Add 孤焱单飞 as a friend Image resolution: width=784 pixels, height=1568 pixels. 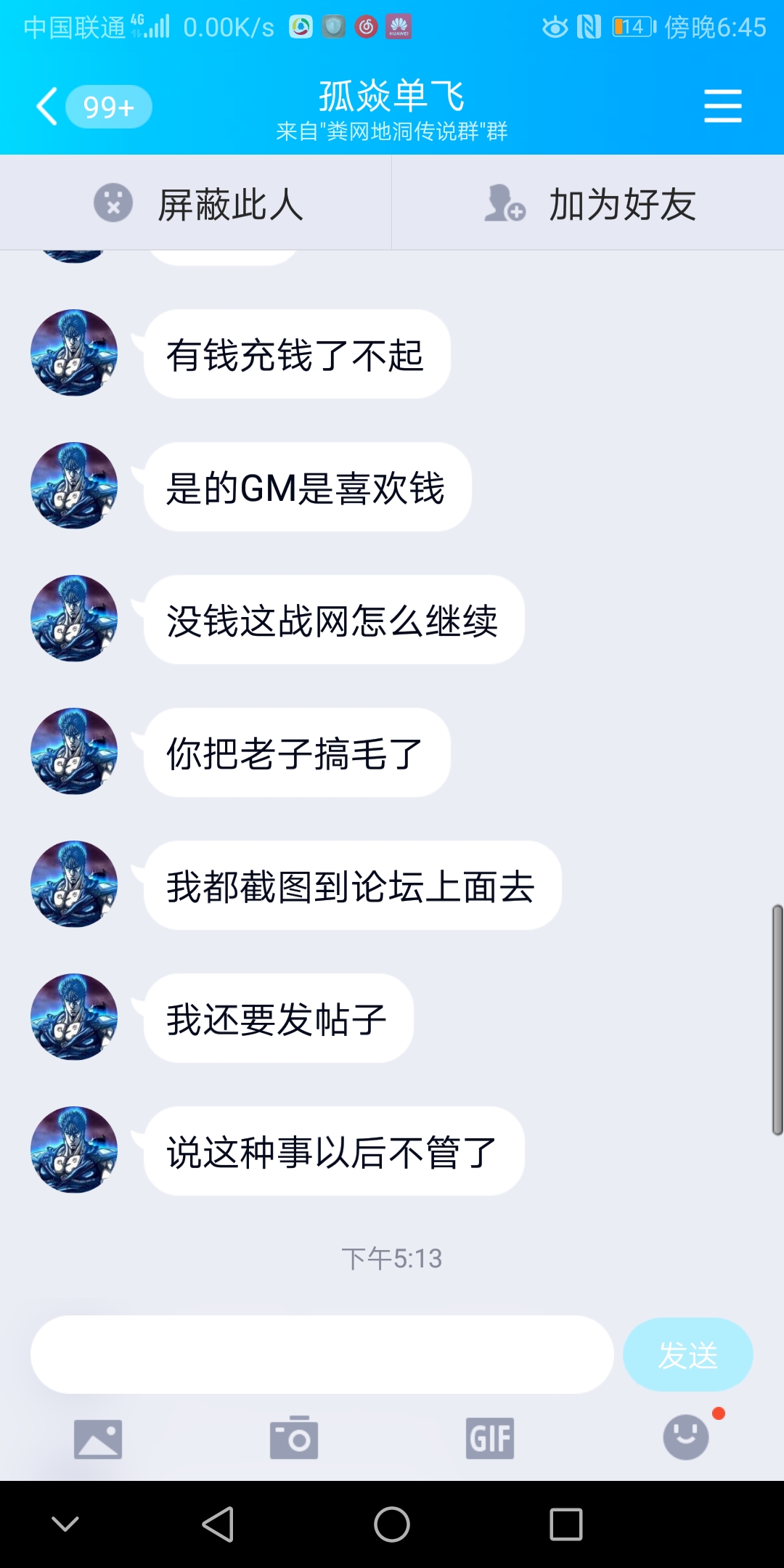click(588, 203)
